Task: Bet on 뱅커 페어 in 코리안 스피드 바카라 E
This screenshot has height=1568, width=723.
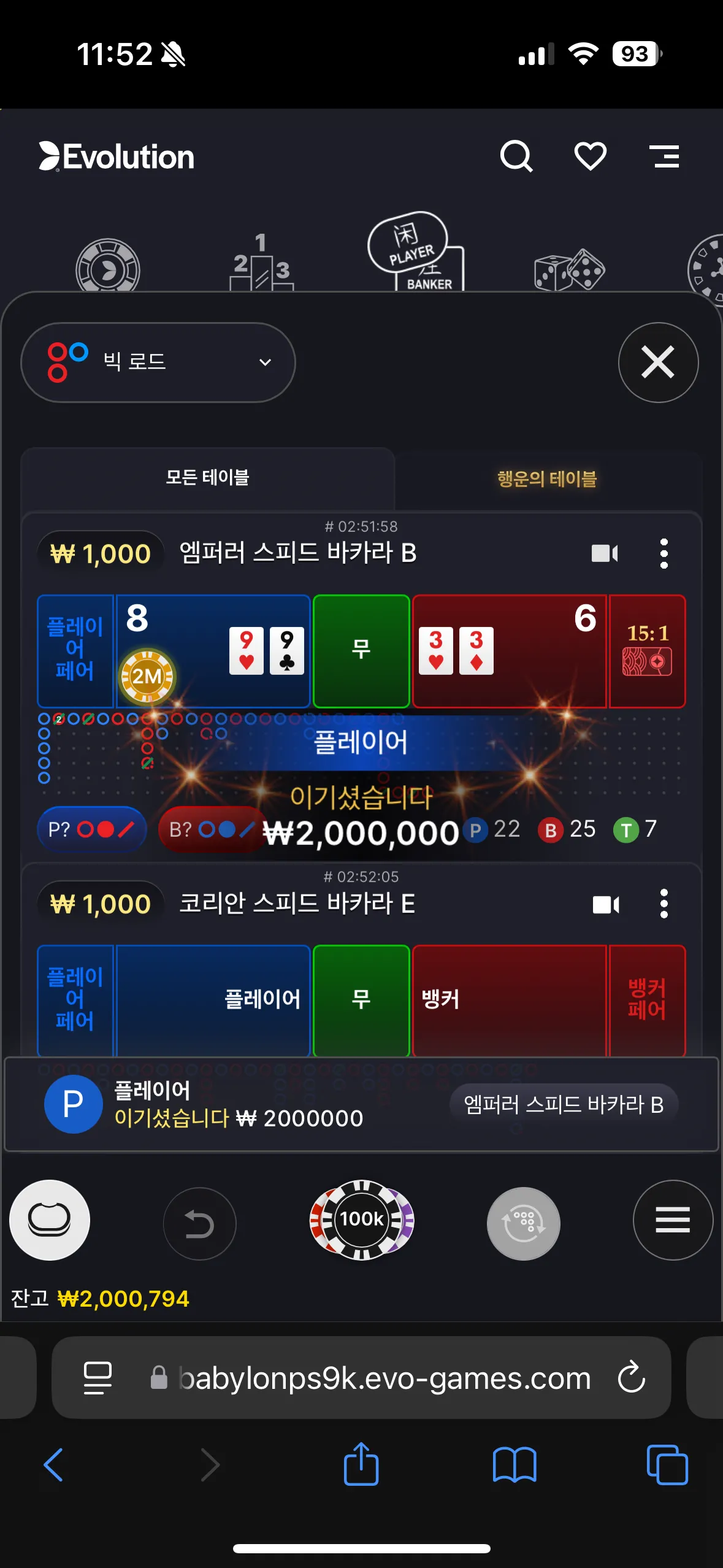Action: click(647, 1000)
